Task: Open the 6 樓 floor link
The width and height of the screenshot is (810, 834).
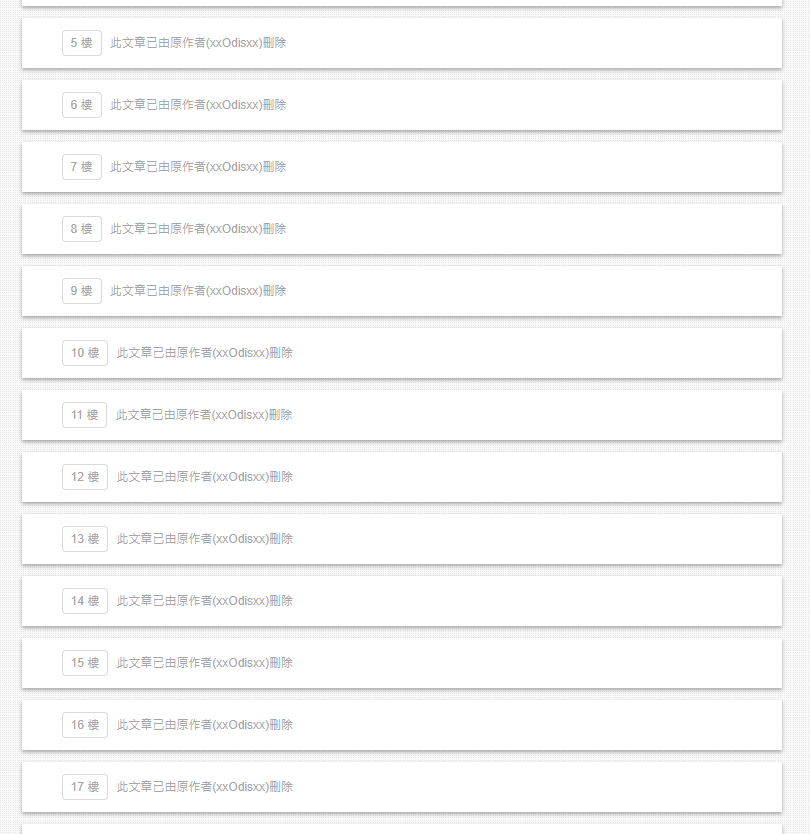Action: click(81, 105)
